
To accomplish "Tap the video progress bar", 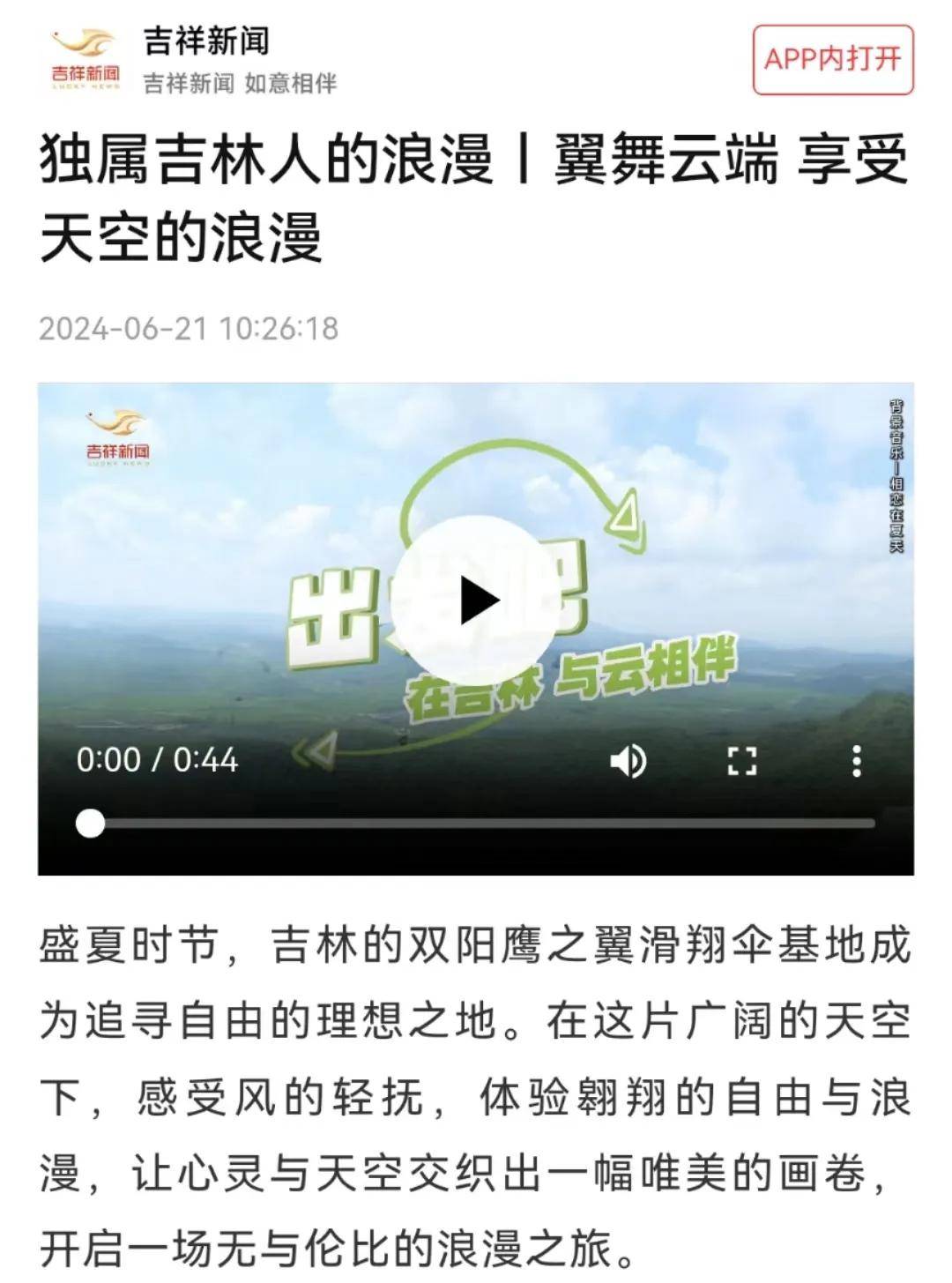I will [485, 824].
